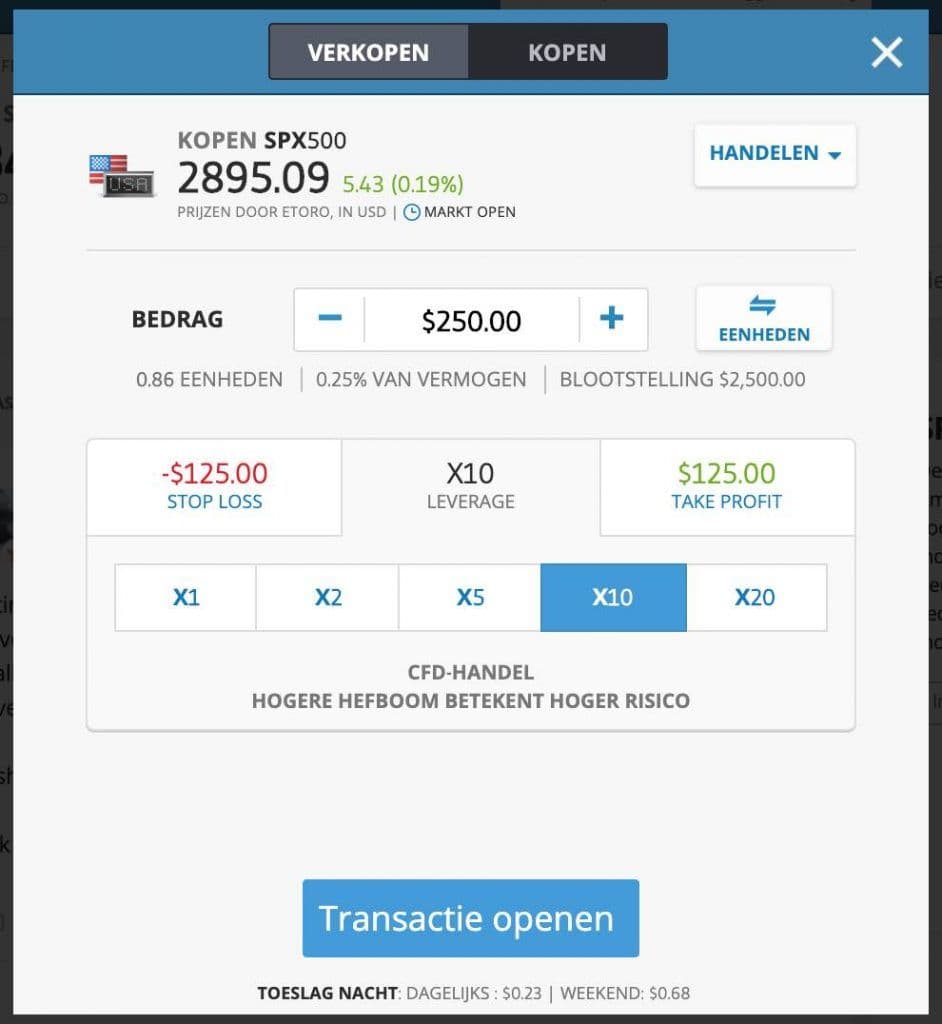Show the Leverage tab
The height and width of the screenshot is (1024, 942).
[471, 486]
